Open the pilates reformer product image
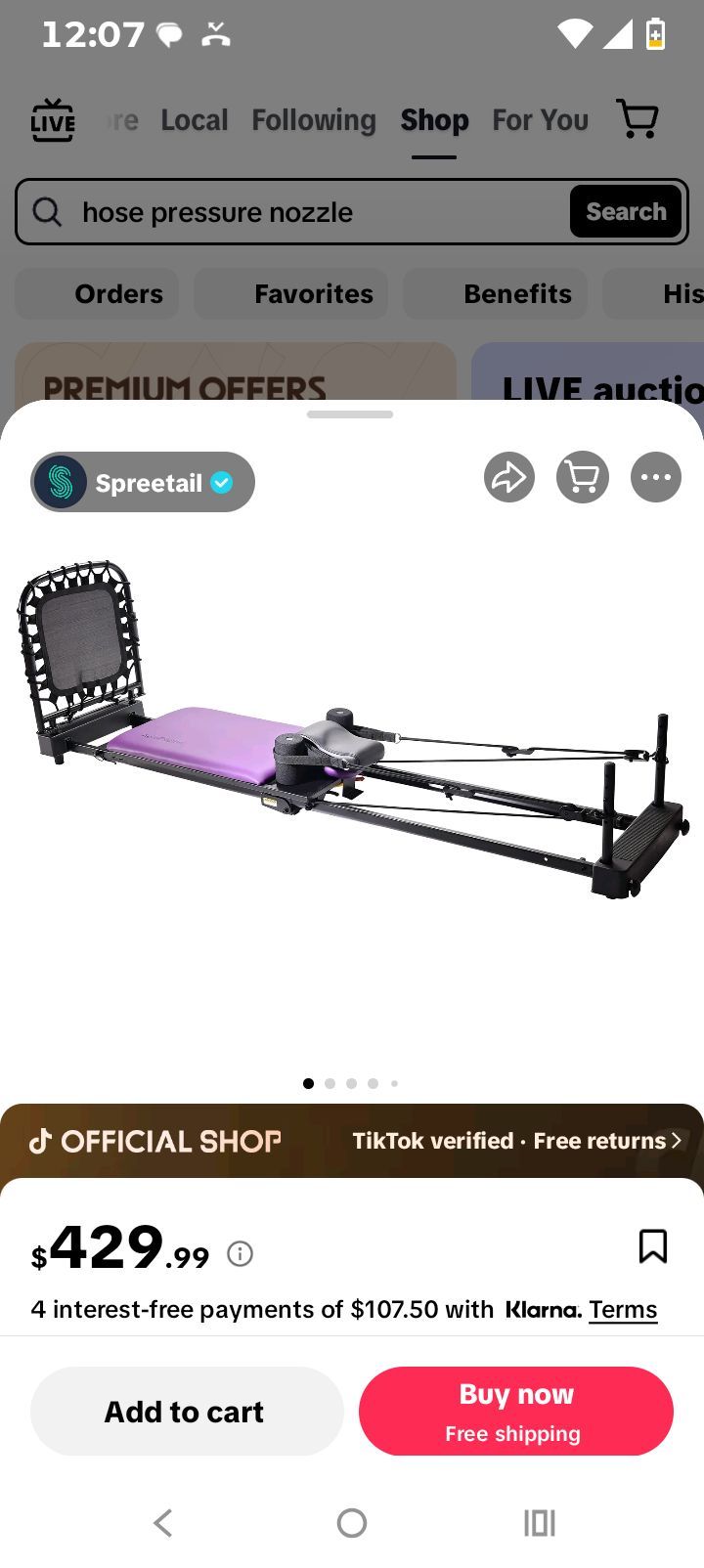 click(x=352, y=728)
